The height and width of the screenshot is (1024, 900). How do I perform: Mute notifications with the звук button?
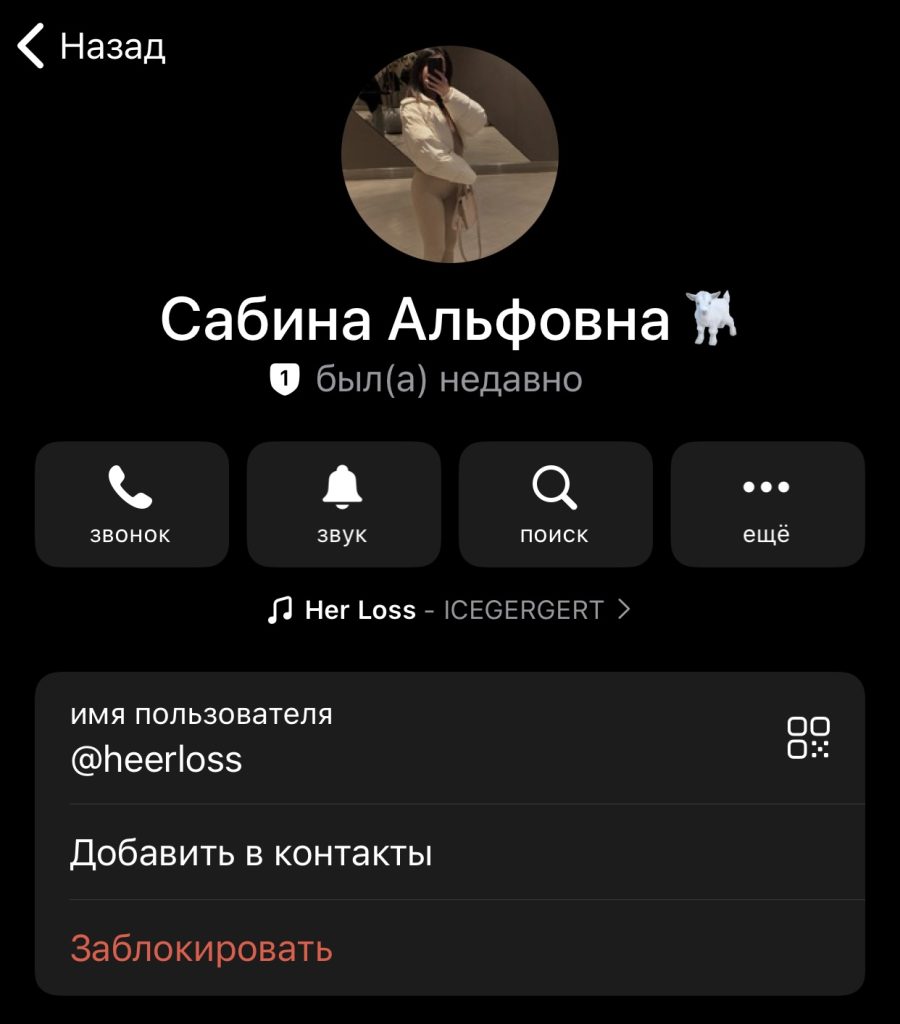[x=343, y=504]
